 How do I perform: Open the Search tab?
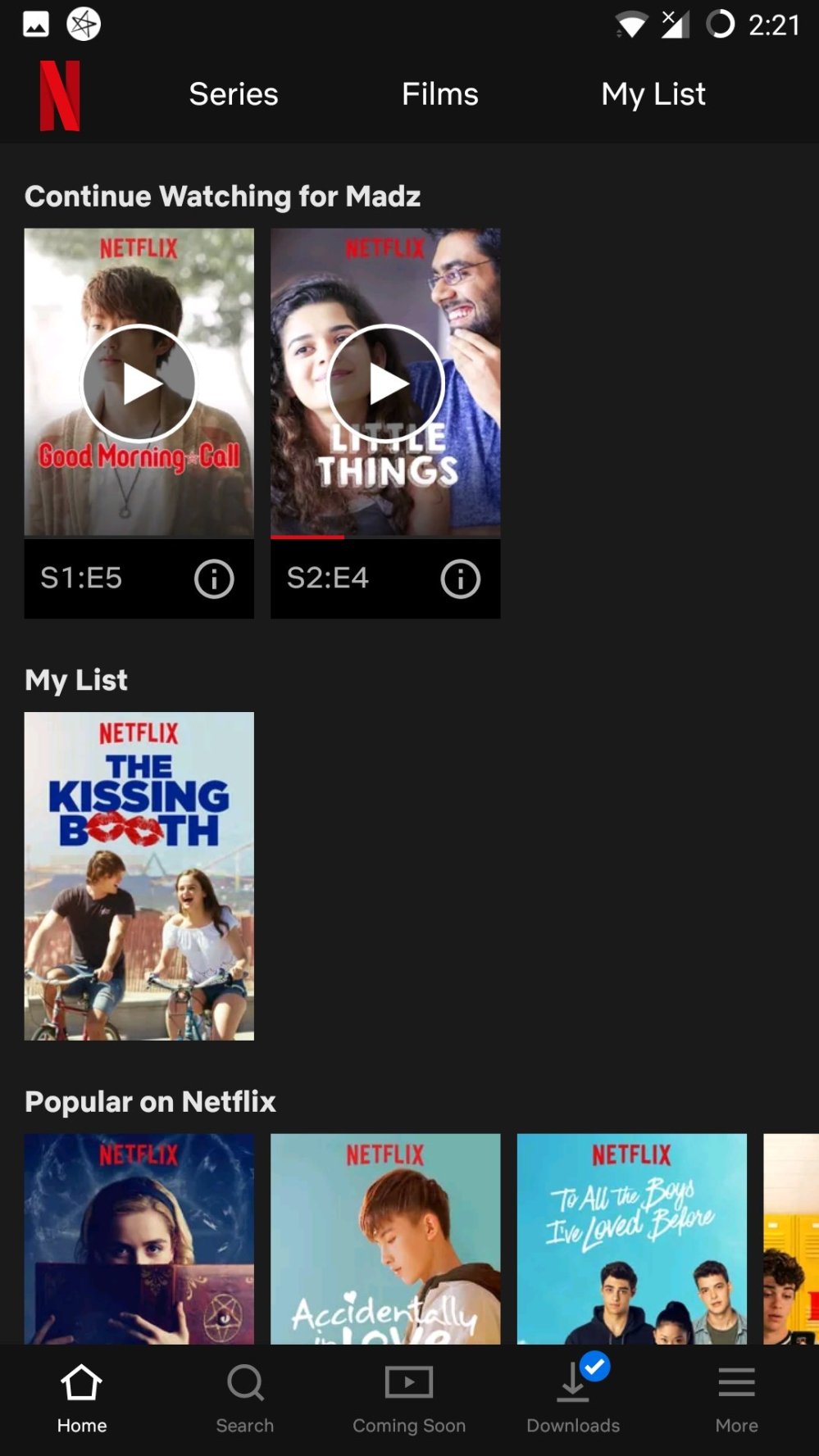[245, 1398]
